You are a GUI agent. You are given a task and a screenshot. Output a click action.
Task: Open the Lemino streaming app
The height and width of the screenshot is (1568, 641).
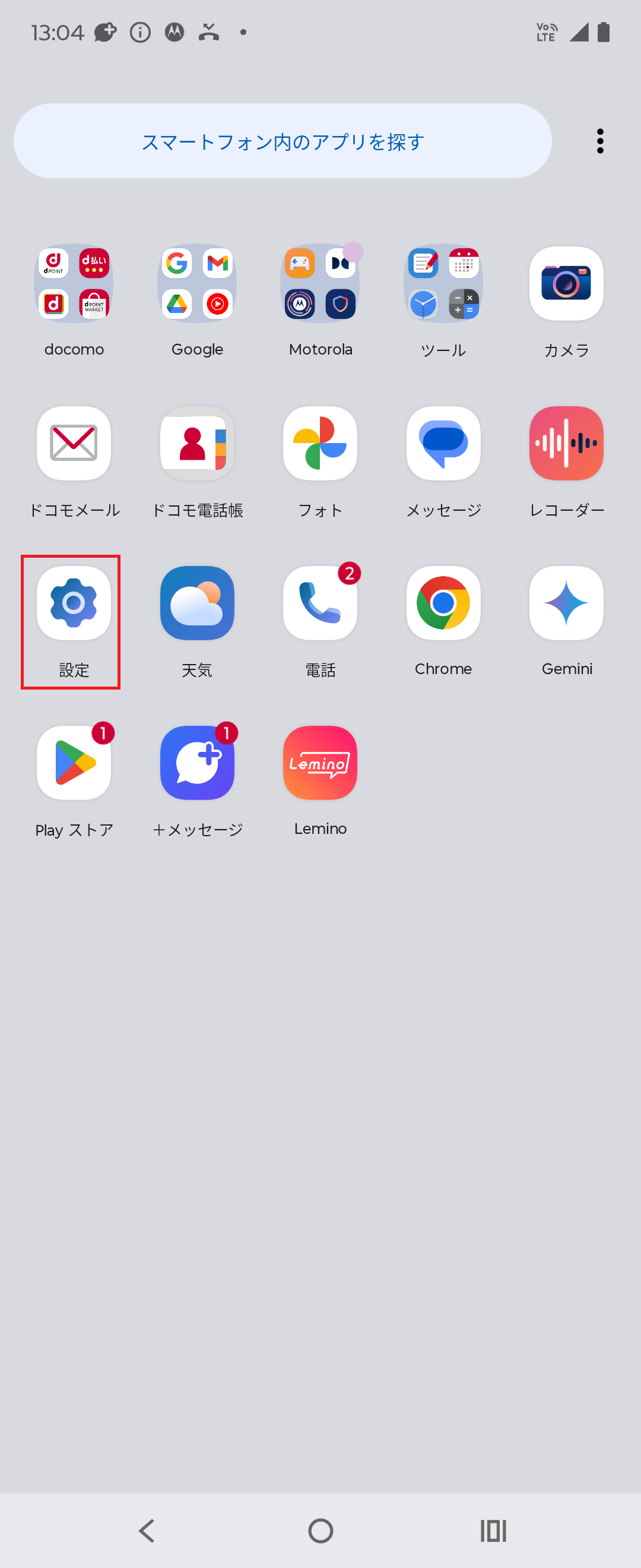click(x=320, y=763)
